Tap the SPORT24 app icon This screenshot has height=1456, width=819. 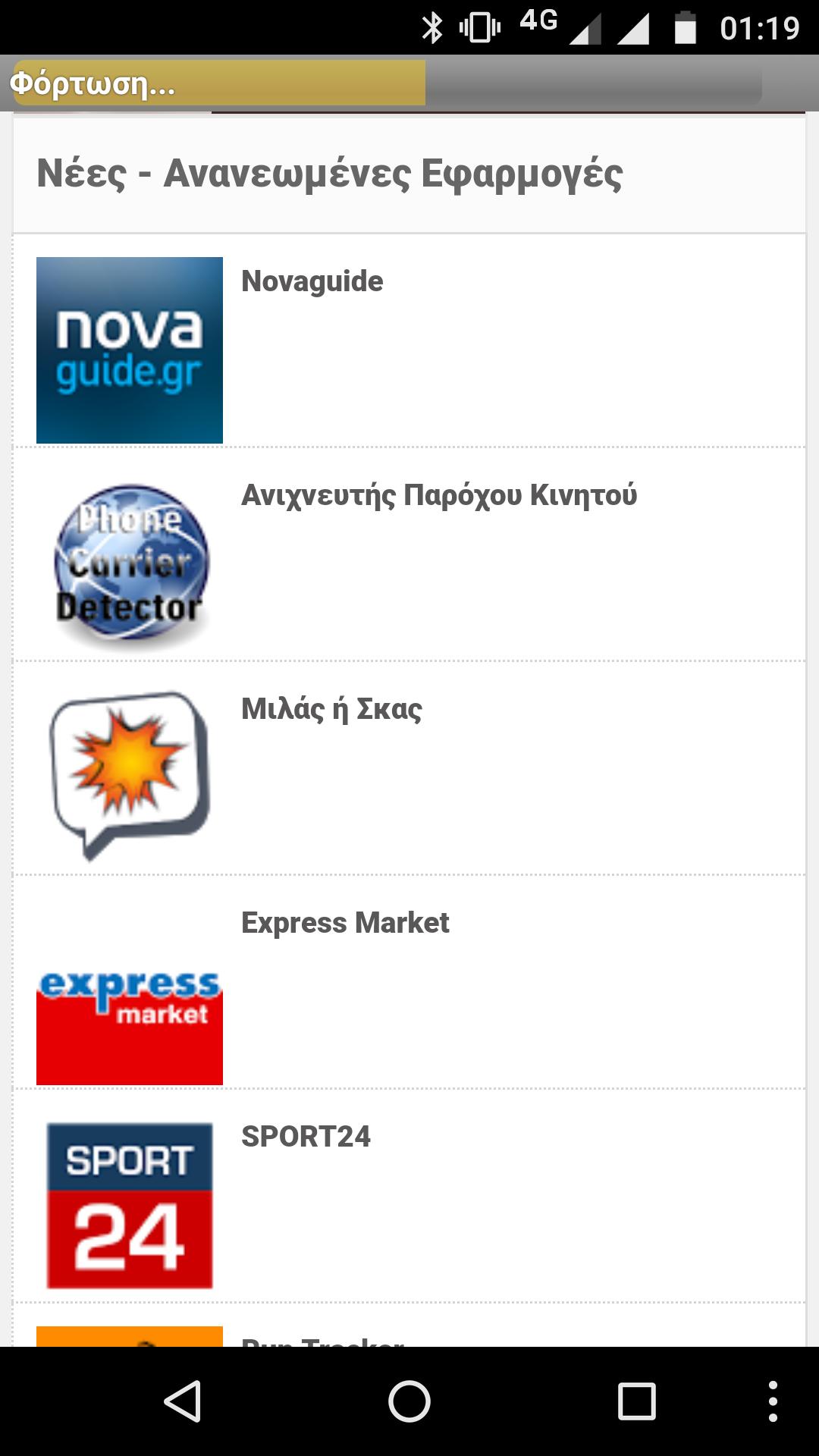129,1203
